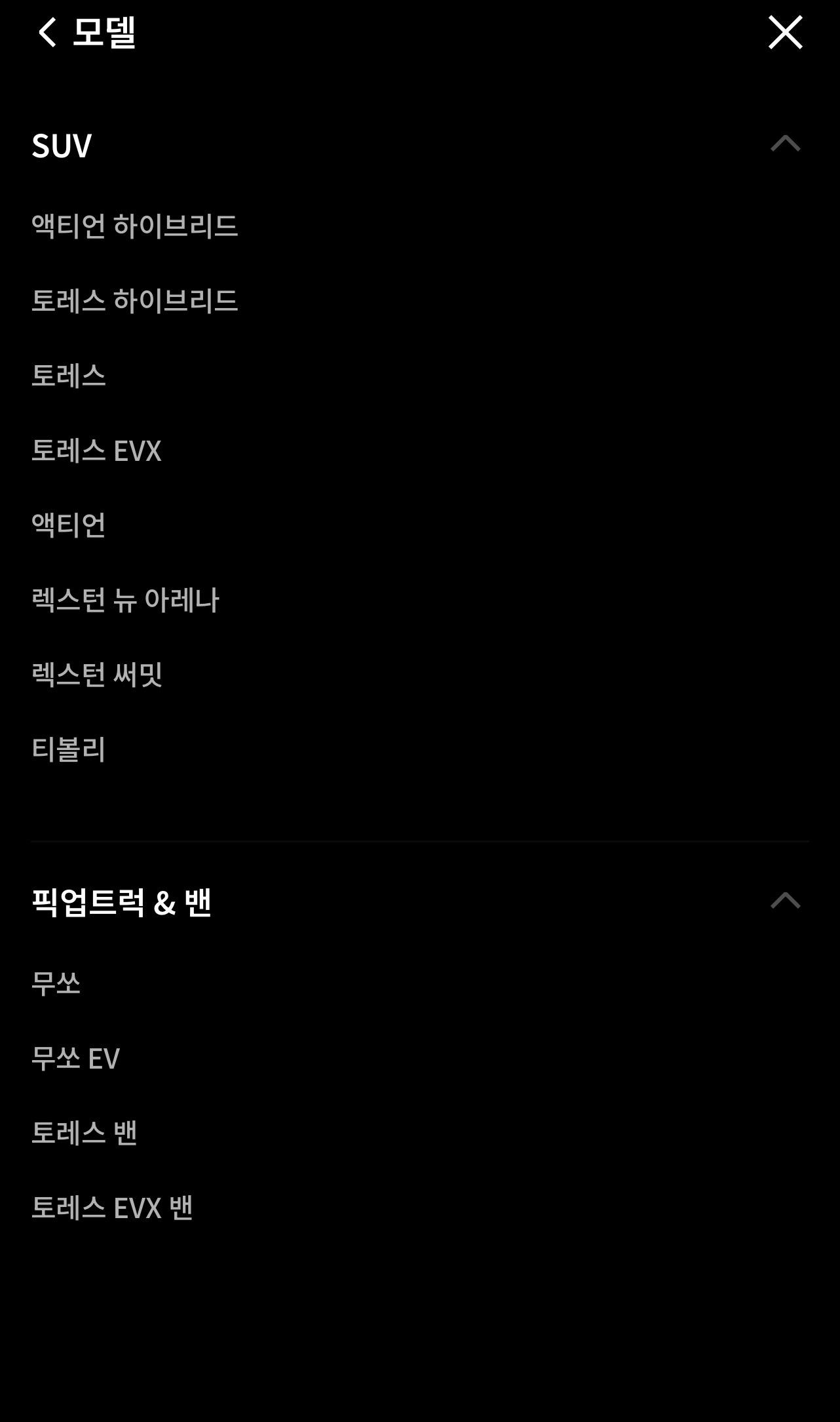The width and height of the screenshot is (840, 1422).
Task: Open 액티언 하이브리드
Action: point(134,226)
